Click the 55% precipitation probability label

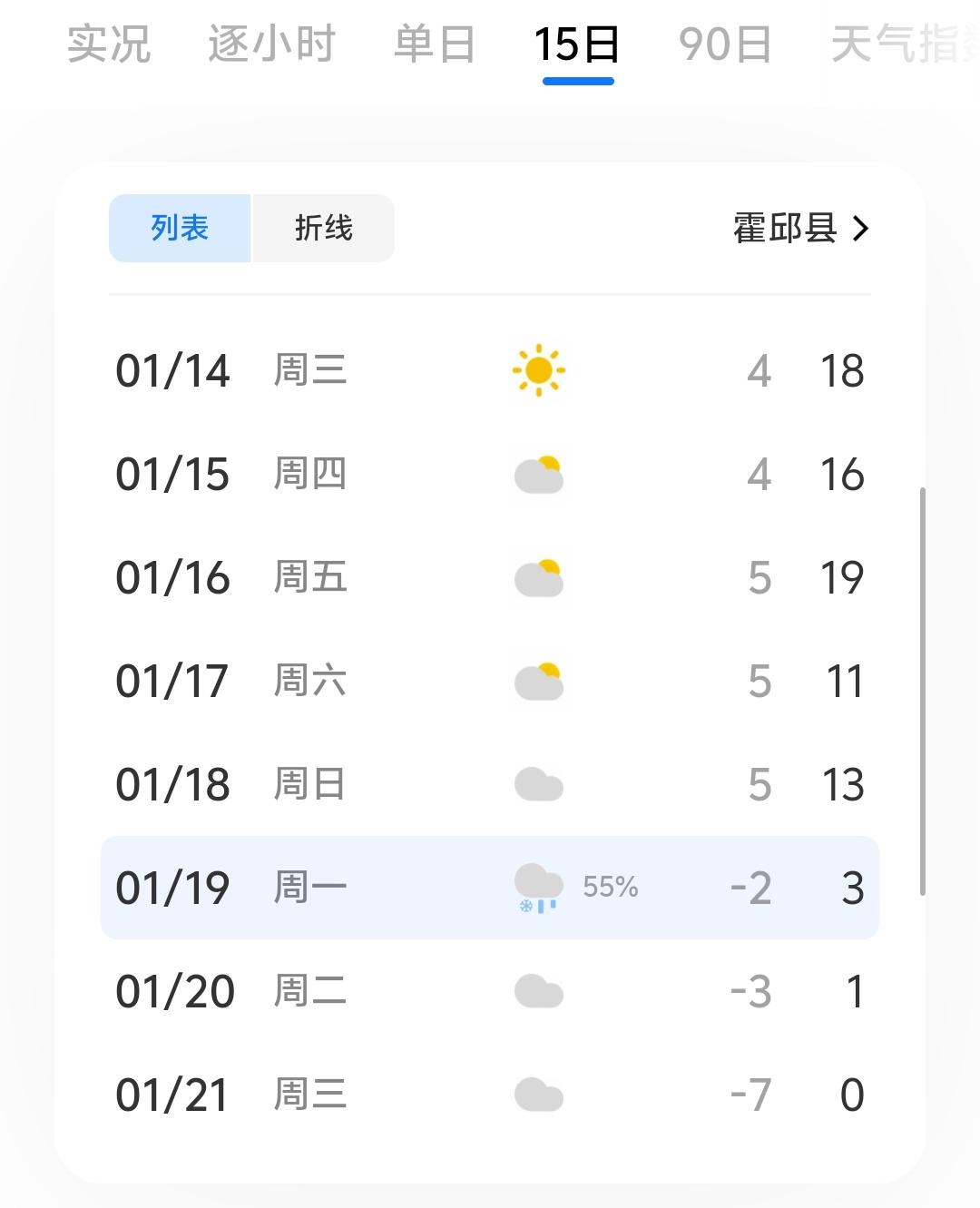pos(610,887)
